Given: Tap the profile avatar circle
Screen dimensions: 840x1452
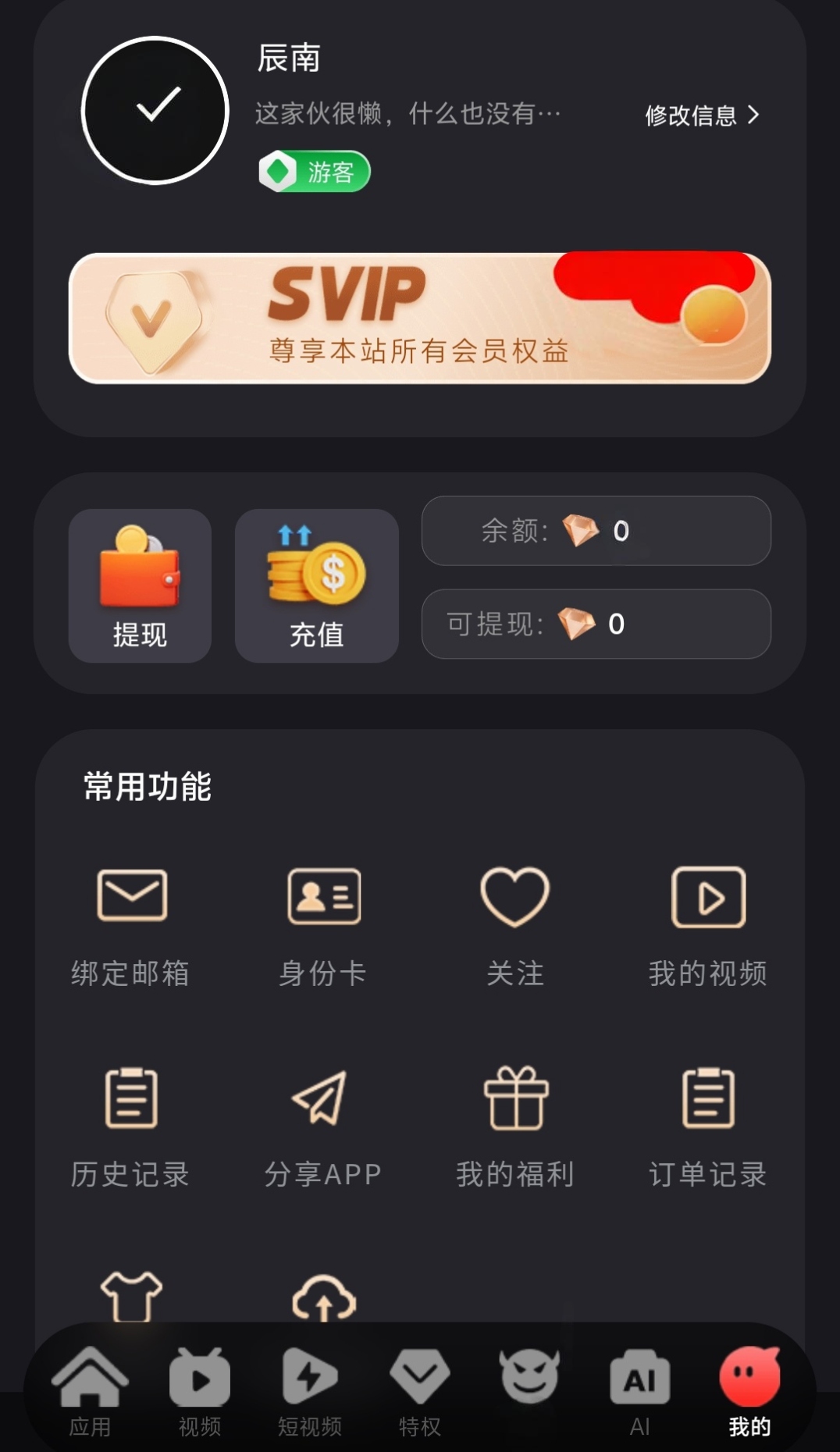Looking at the screenshot, I should pyautogui.click(x=155, y=110).
